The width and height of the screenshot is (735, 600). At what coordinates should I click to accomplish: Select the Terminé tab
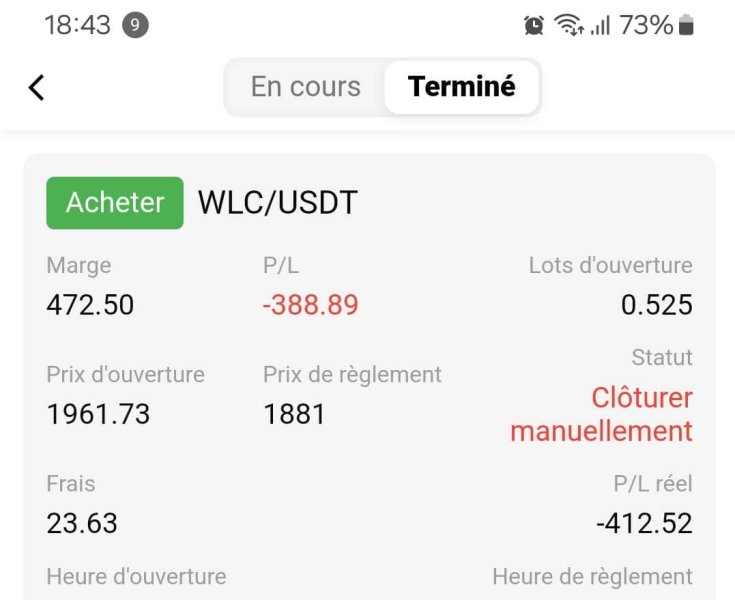(x=461, y=87)
